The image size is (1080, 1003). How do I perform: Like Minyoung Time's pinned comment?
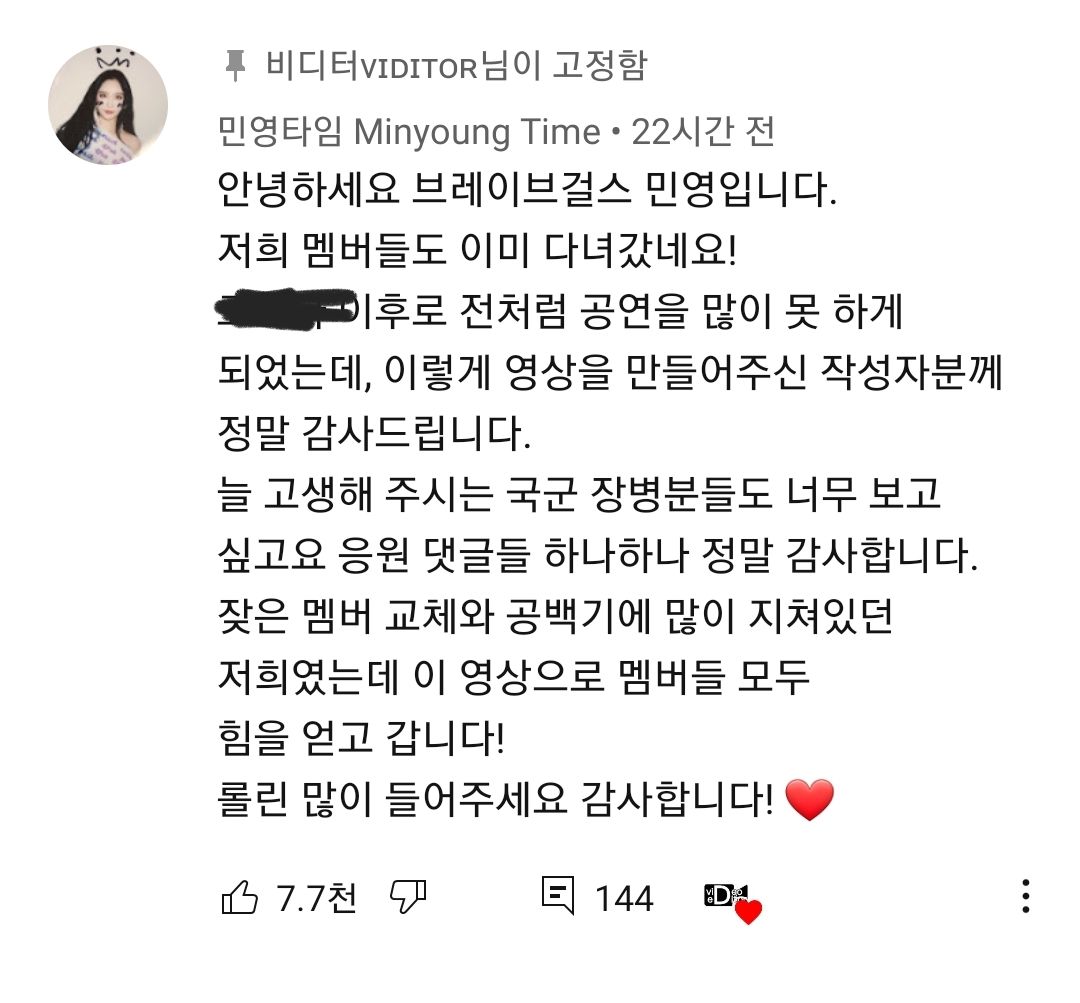pyautogui.click(x=240, y=897)
